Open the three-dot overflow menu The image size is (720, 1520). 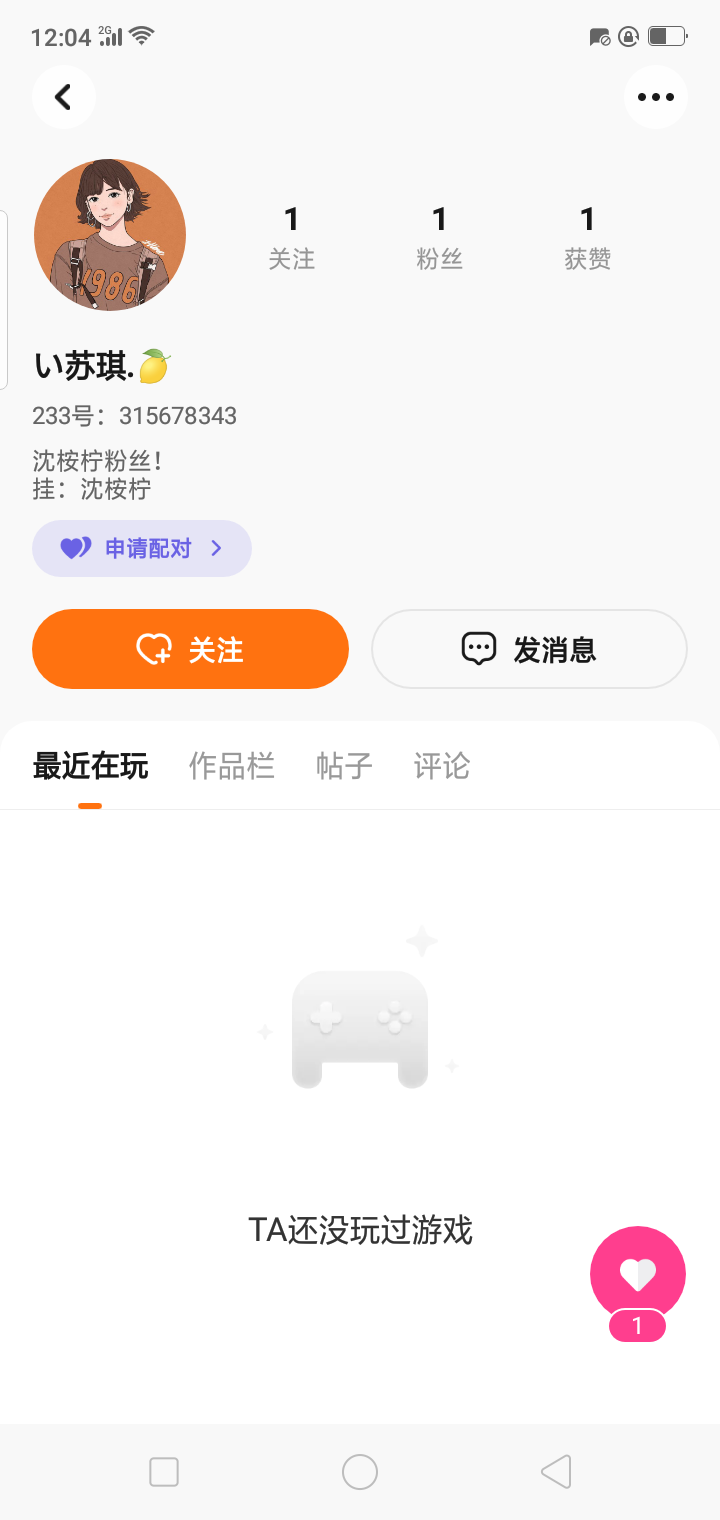(655, 97)
